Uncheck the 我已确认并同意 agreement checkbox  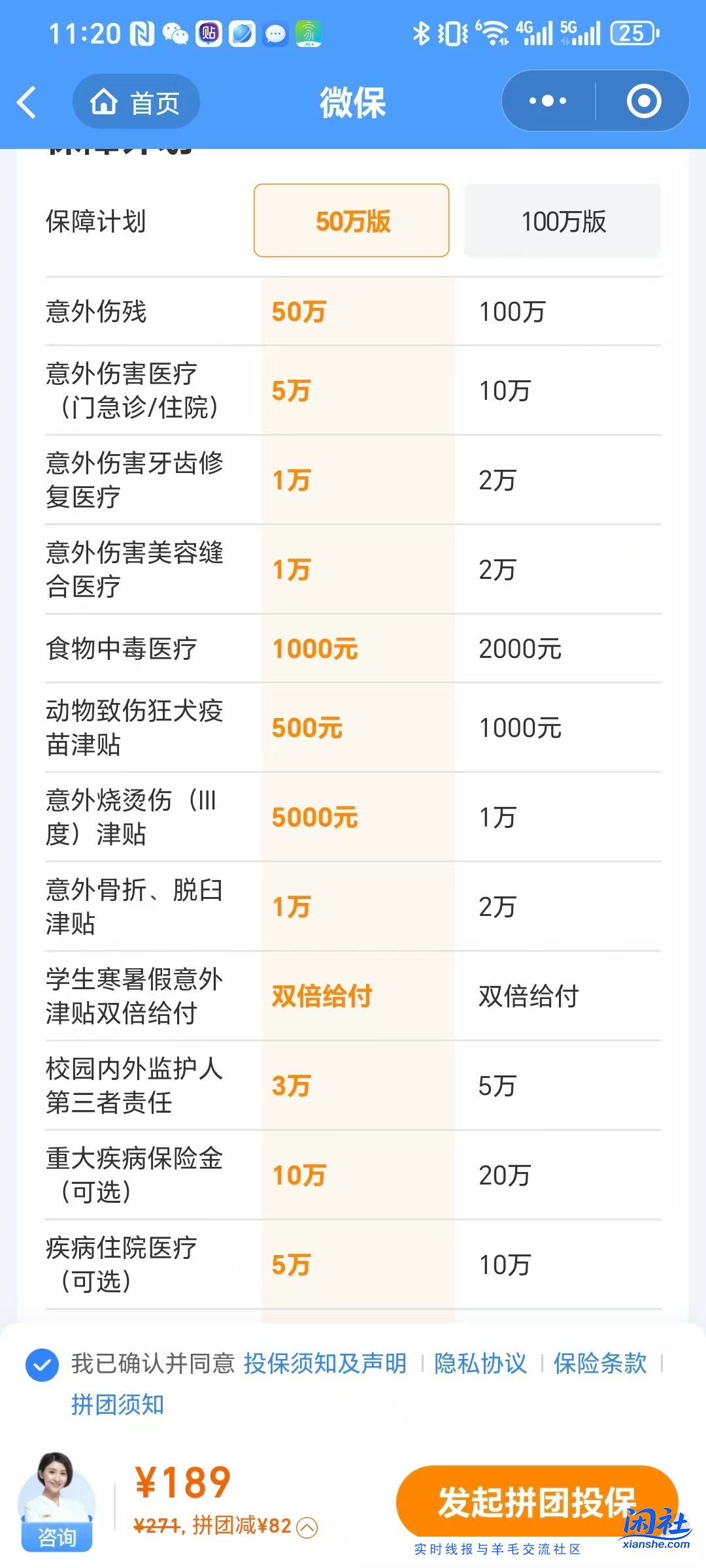[x=41, y=1364]
